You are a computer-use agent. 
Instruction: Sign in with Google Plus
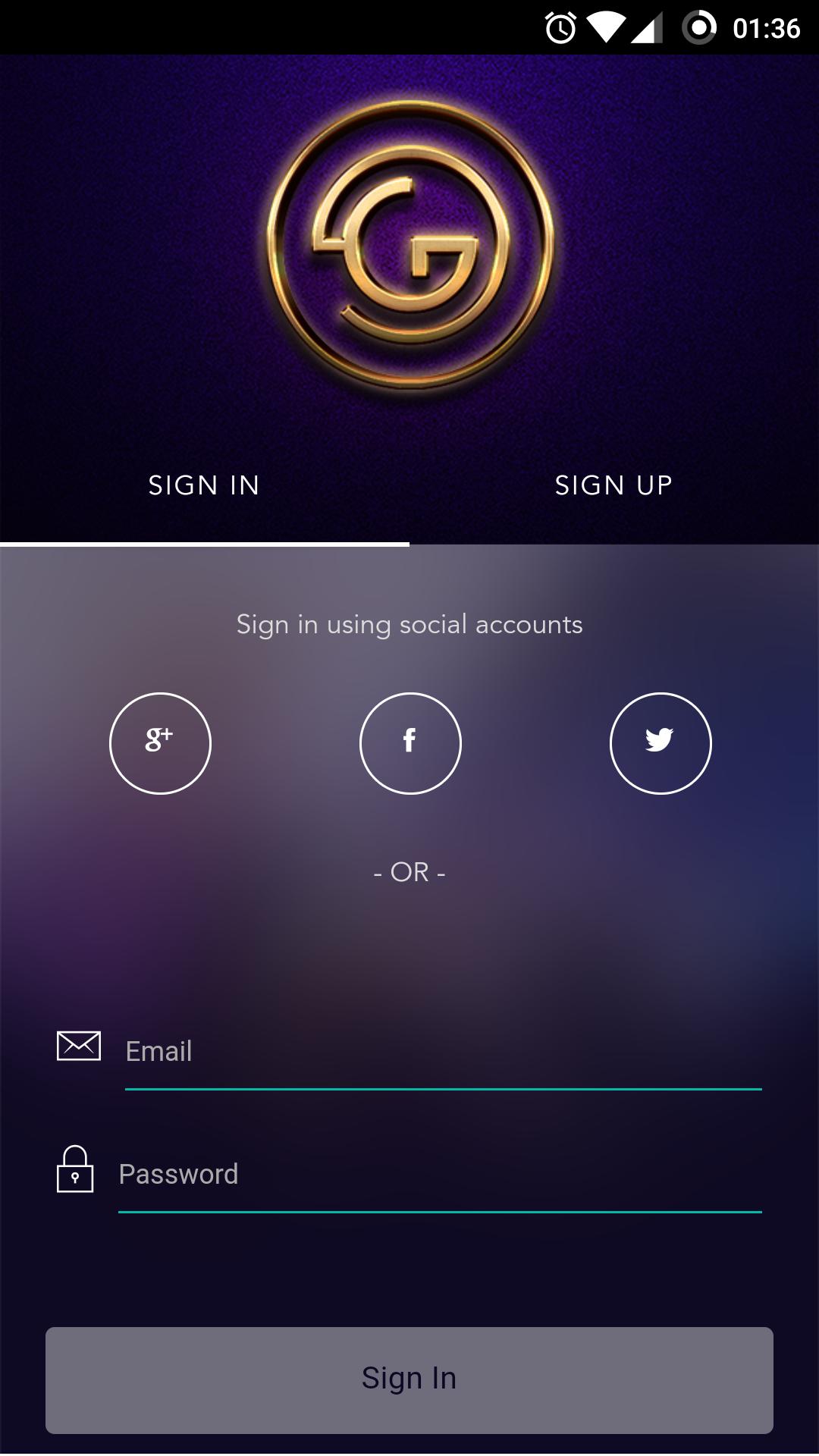pyautogui.click(x=160, y=743)
